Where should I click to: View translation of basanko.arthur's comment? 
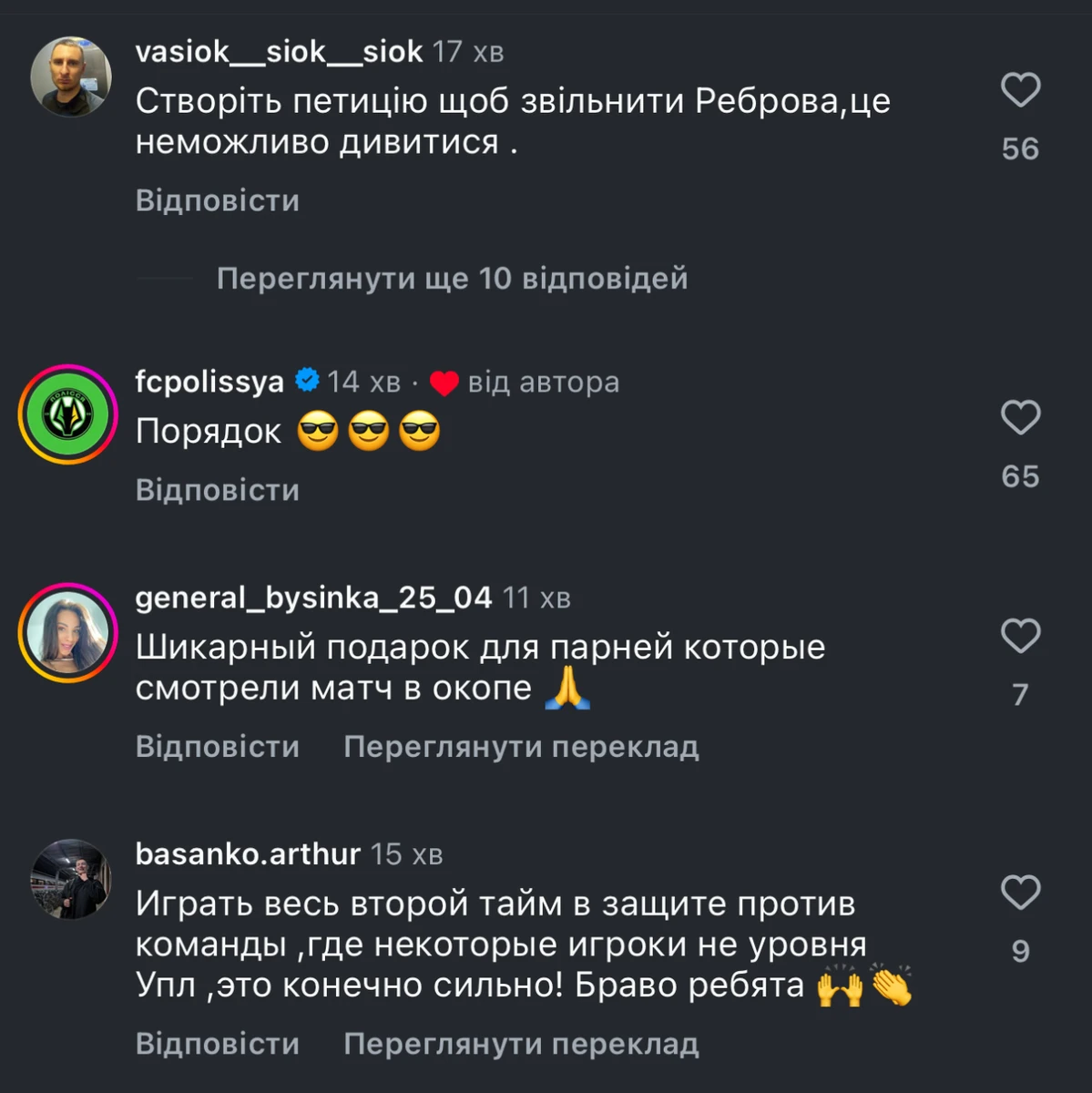pos(521,1044)
